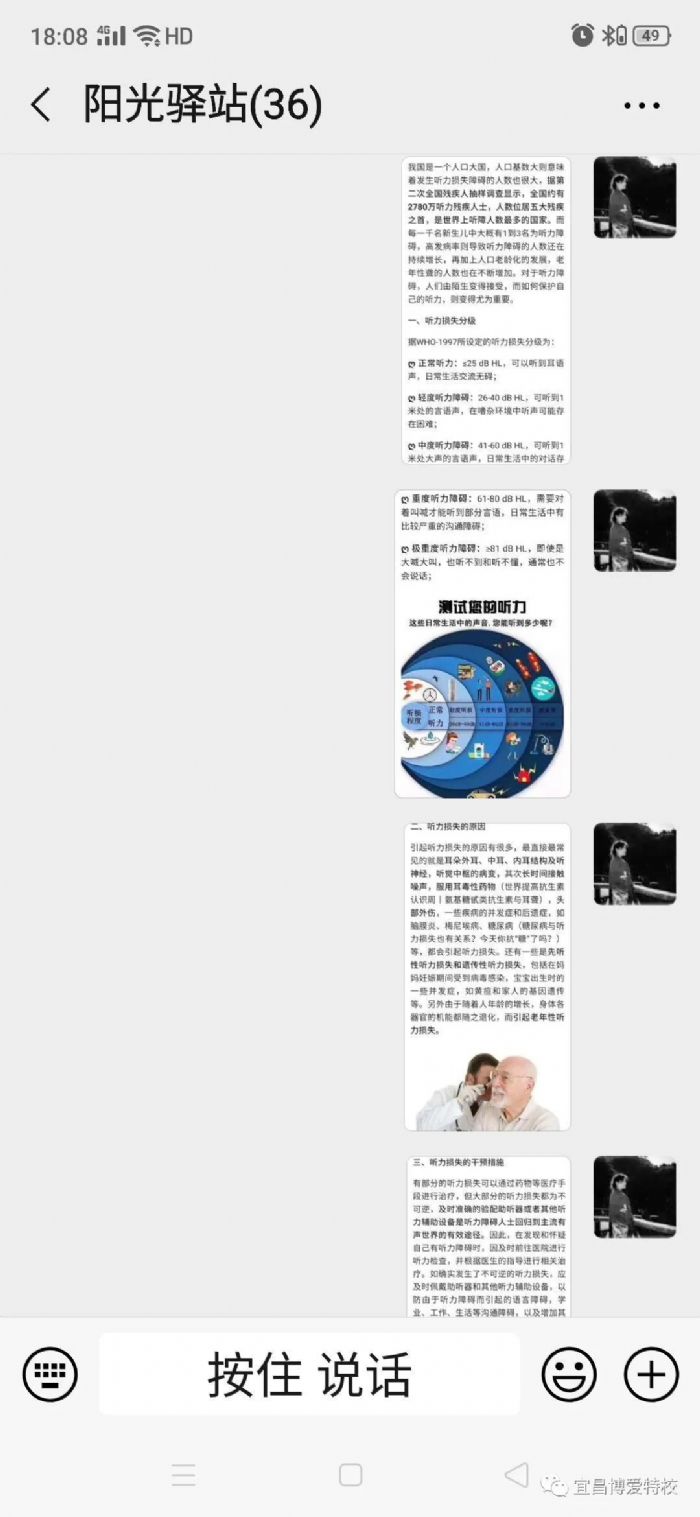Go back from 阳光驿站 group chat
This screenshot has height=1517, width=700.
point(41,104)
